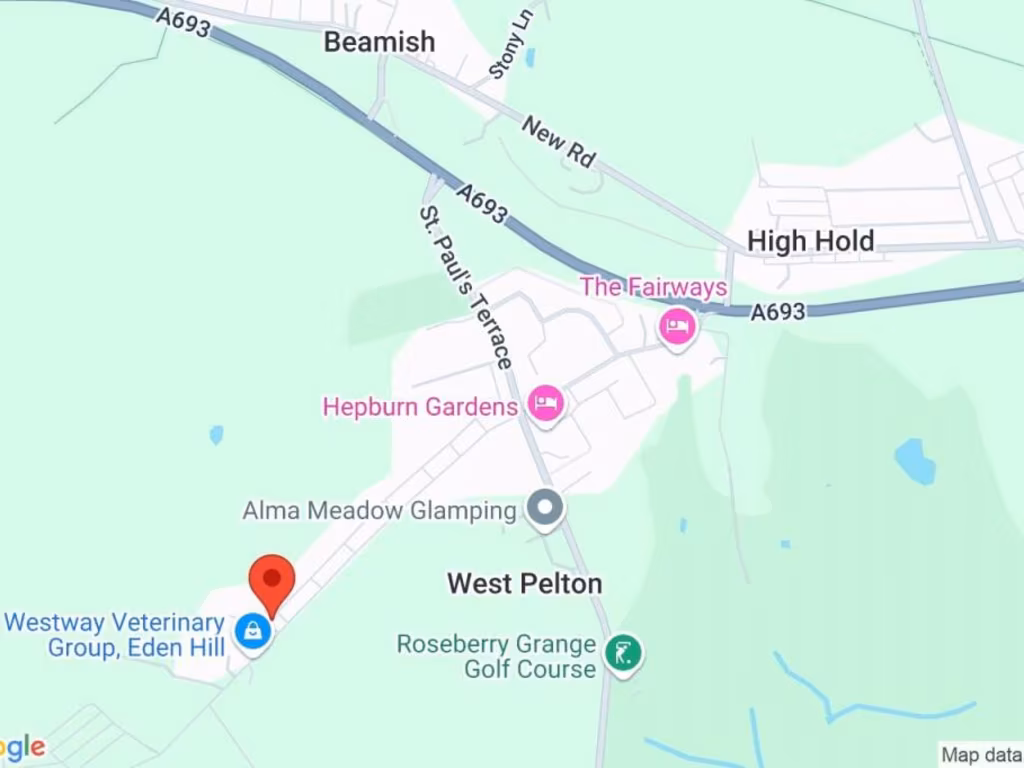Image resolution: width=1024 pixels, height=768 pixels.
Task: Select Westway Veterinary Group, Eden Hill marker
Action: click(254, 632)
